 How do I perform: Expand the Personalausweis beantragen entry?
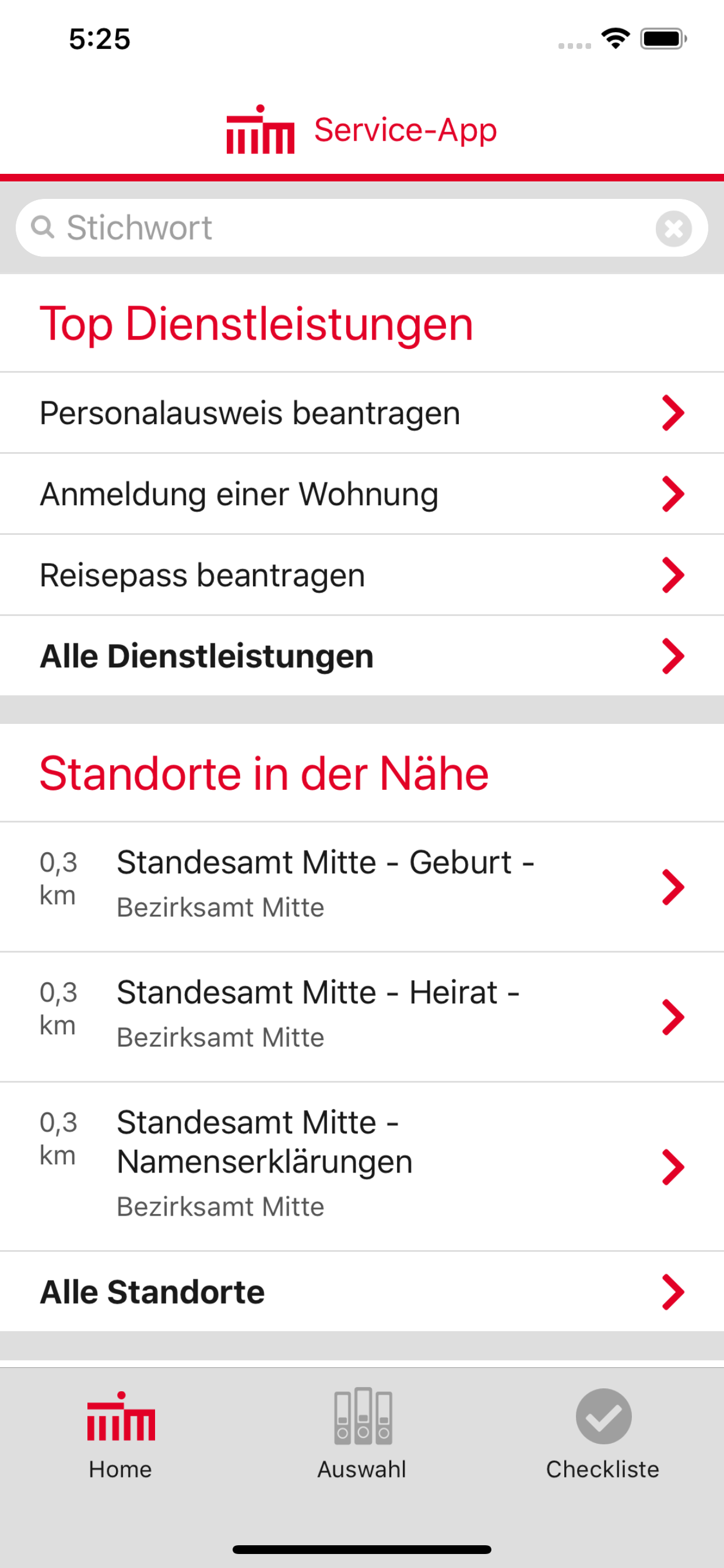(249, 412)
